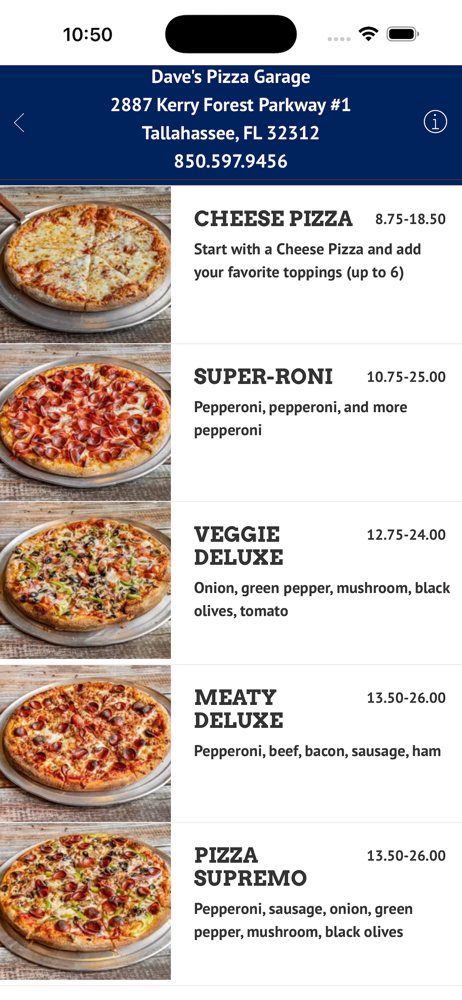View the Meaty Deluxe pizza options

(x=231, y=744)
